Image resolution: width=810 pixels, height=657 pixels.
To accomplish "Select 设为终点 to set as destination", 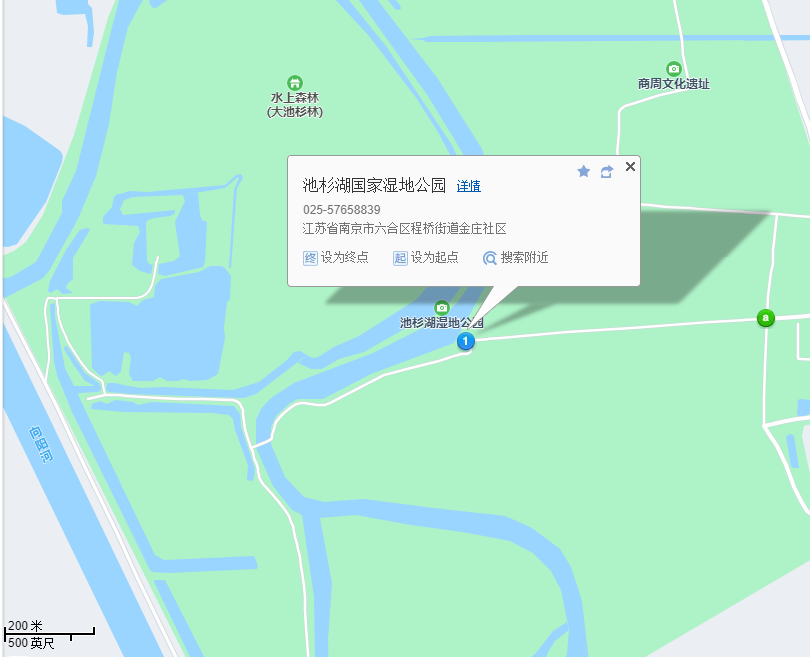I will tap(336, 258).
